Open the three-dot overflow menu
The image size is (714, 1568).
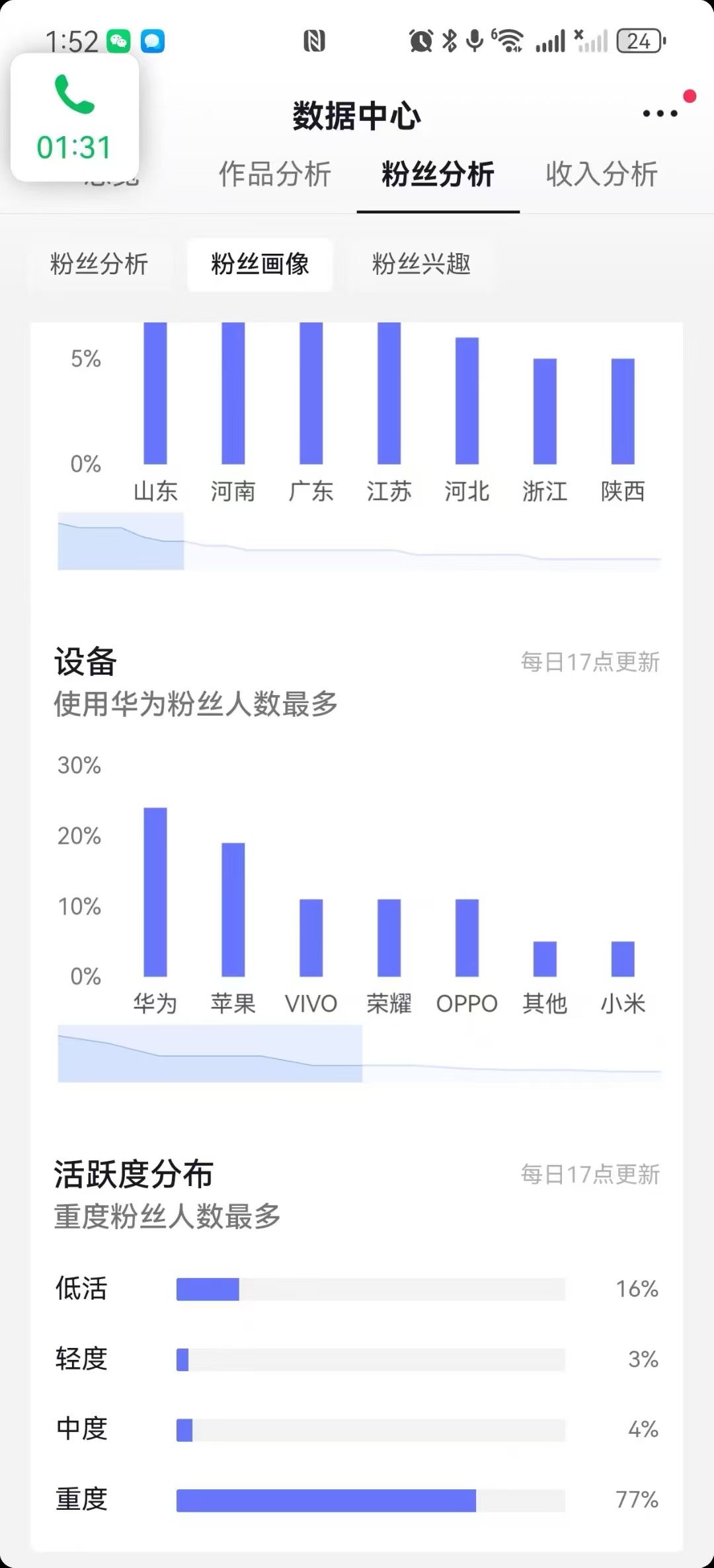[660, 114]
